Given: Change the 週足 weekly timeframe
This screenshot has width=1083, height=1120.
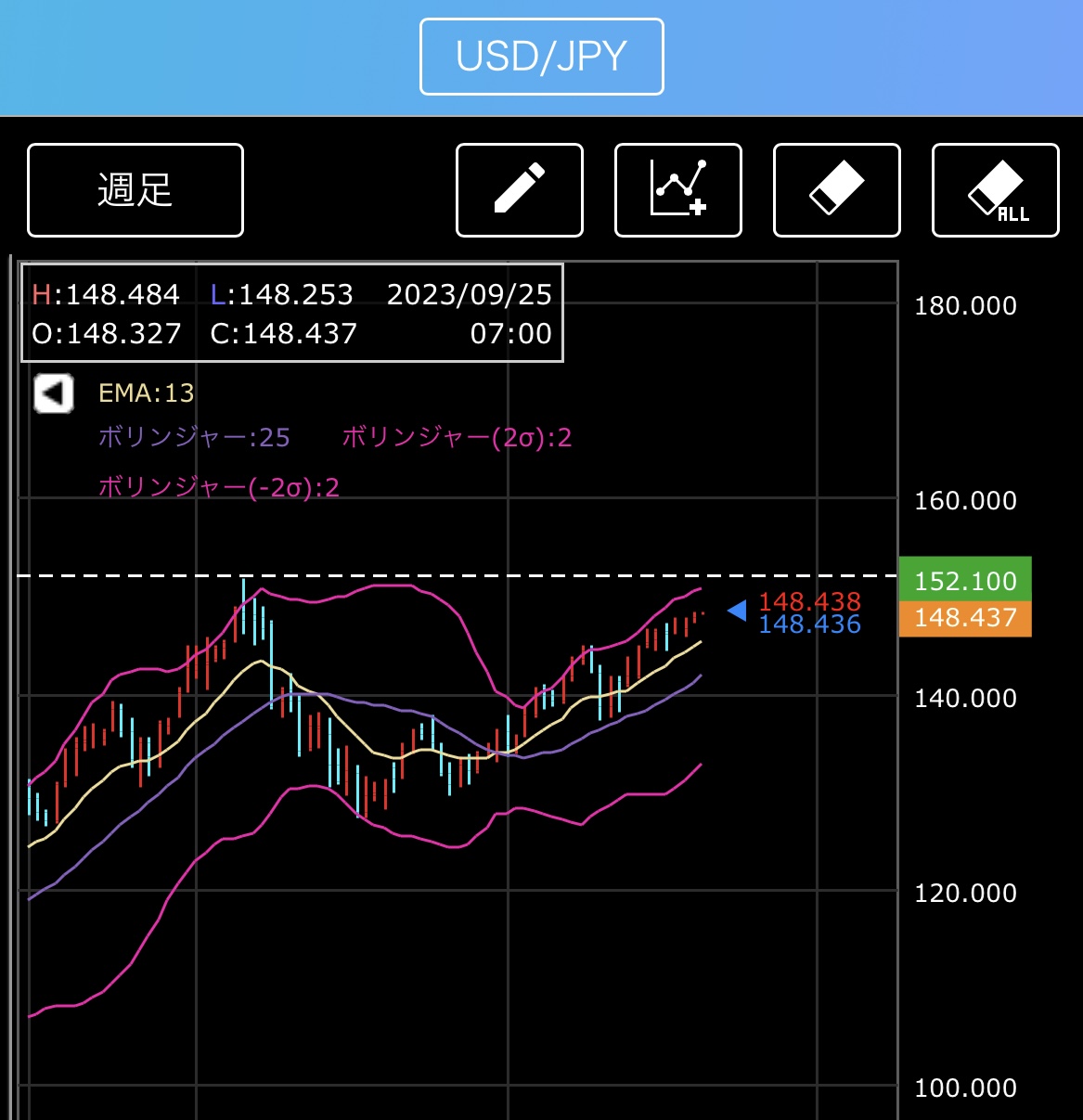Looking at the screenshot, I should 135,190.
